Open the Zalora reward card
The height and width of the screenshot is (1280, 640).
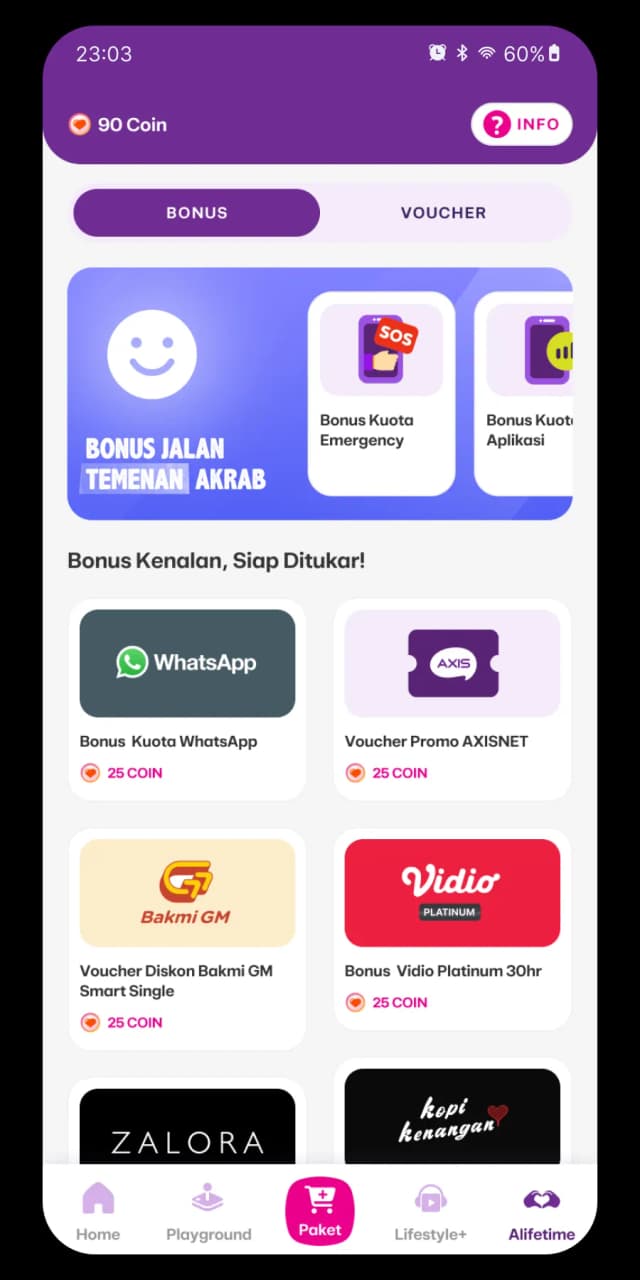point(187,1121)
